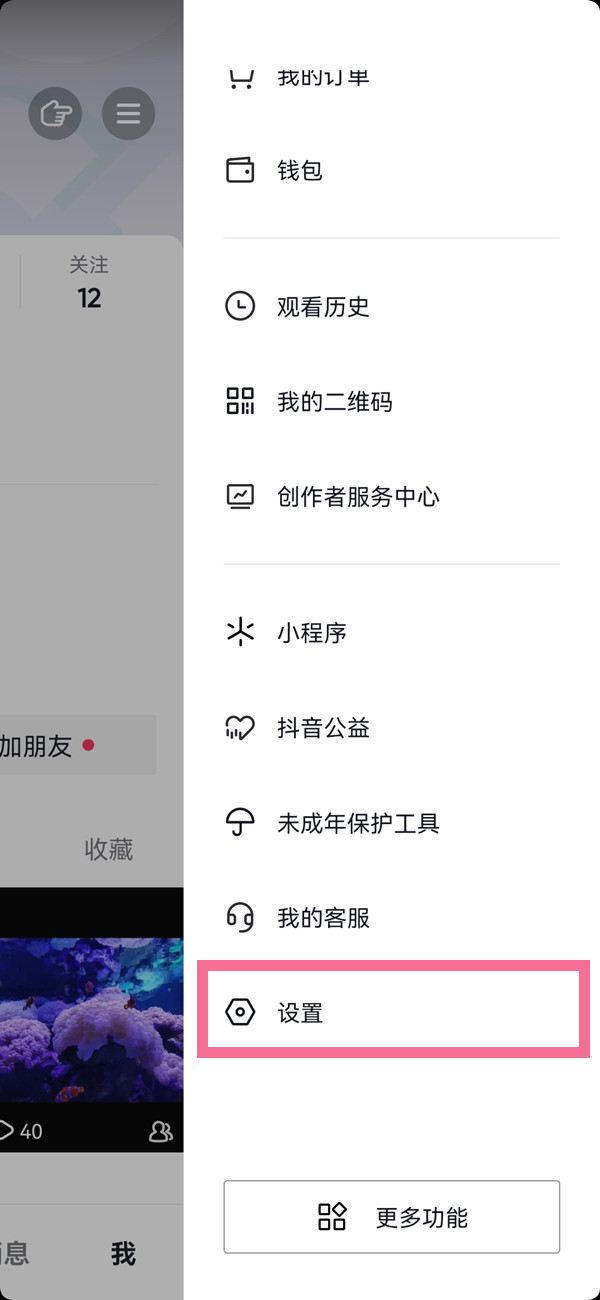Switch to the 我 tab
600x1300 pixels.
(123, 1253)
